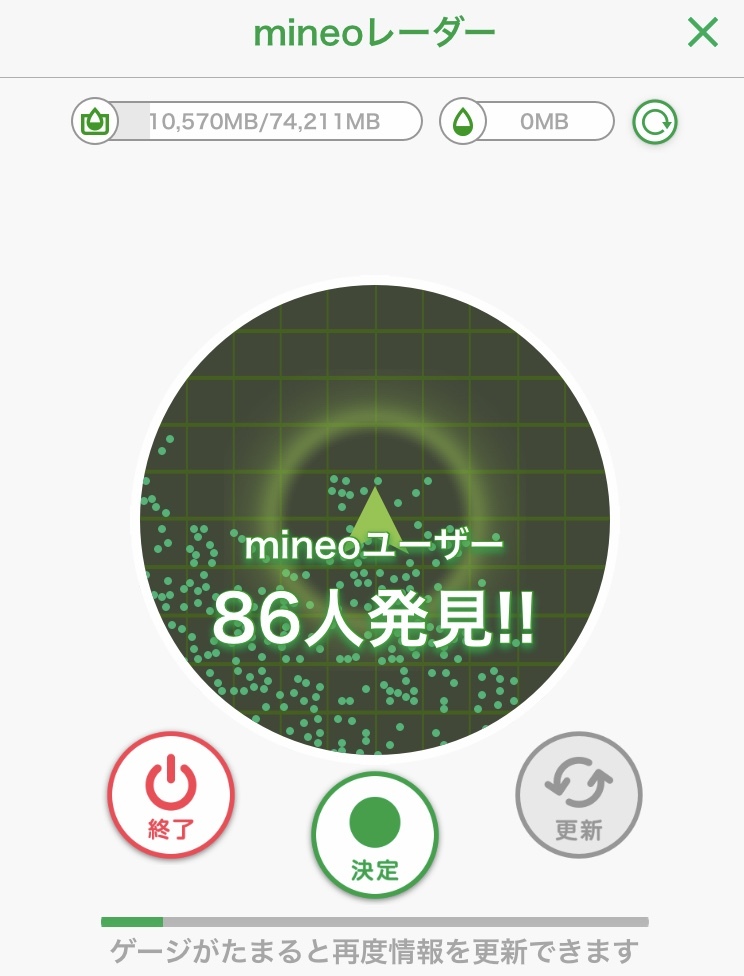Open the 0MB droplet data pill
The image size is (744, 976).
527,121
